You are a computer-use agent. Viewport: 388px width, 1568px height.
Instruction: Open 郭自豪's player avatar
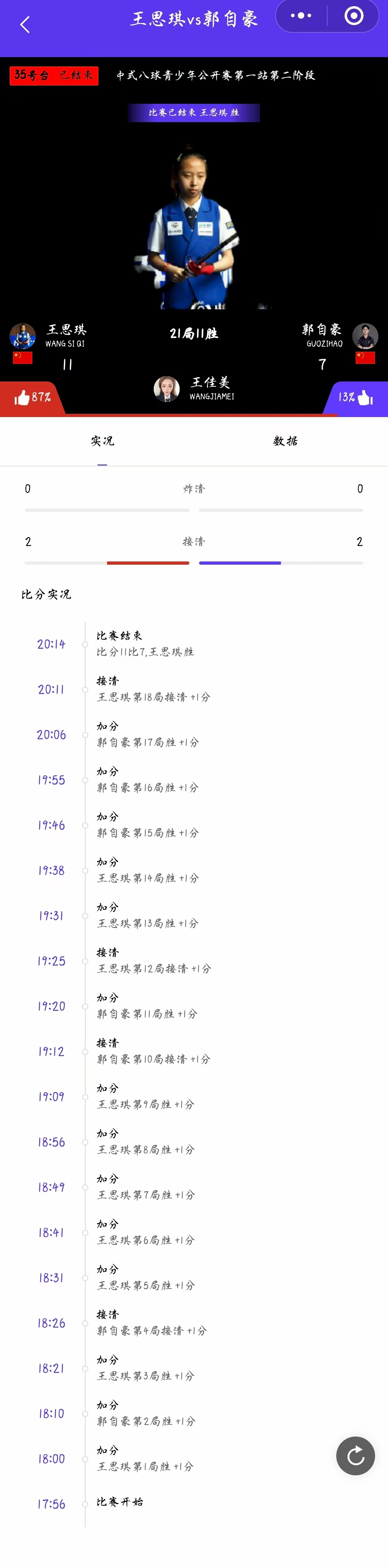coord(365,336)
